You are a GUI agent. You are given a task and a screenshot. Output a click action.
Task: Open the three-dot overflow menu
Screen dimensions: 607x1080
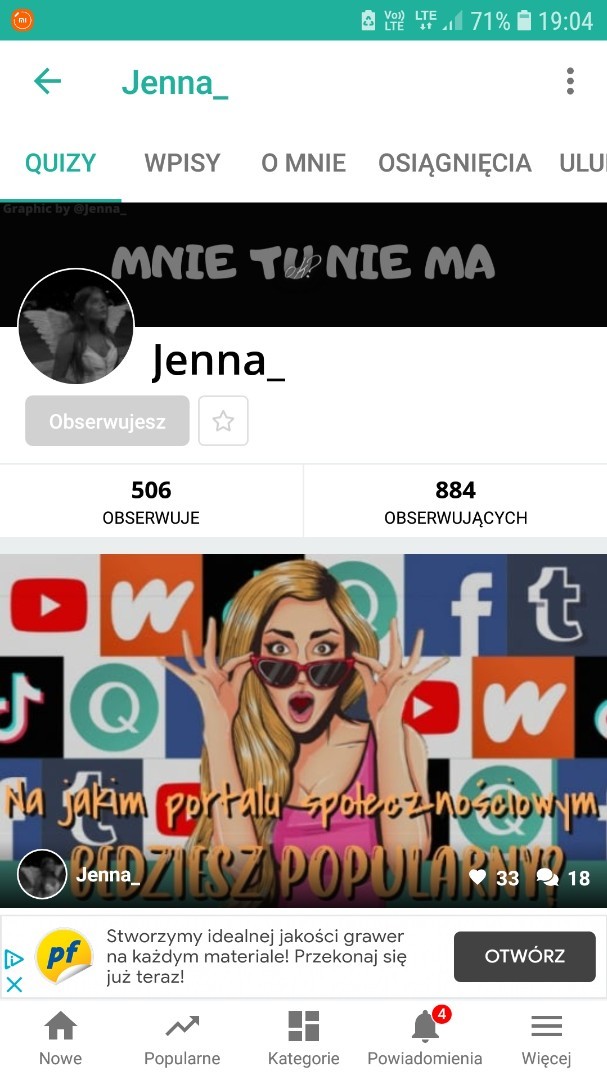point(570,81)
